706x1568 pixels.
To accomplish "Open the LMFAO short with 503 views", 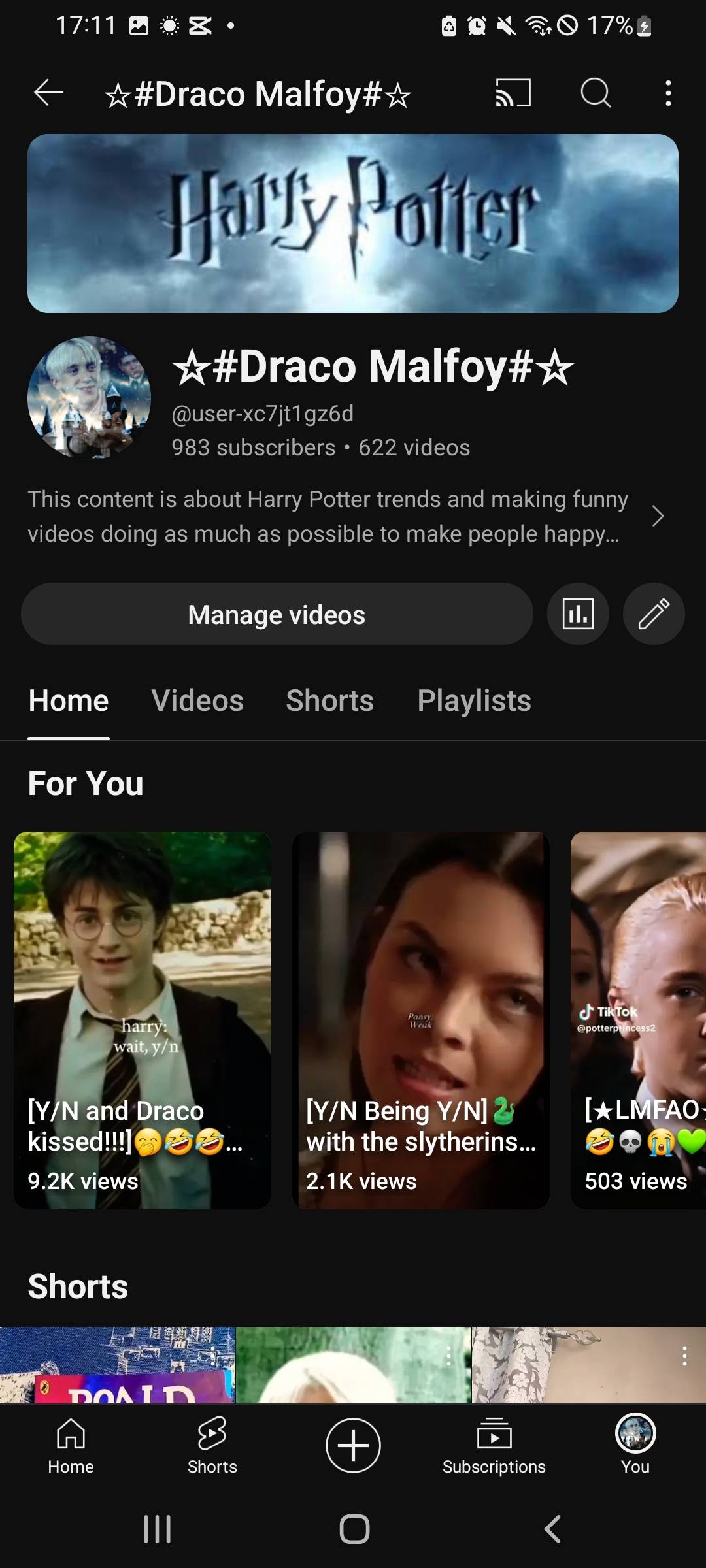I will (x=639, y=1019).
